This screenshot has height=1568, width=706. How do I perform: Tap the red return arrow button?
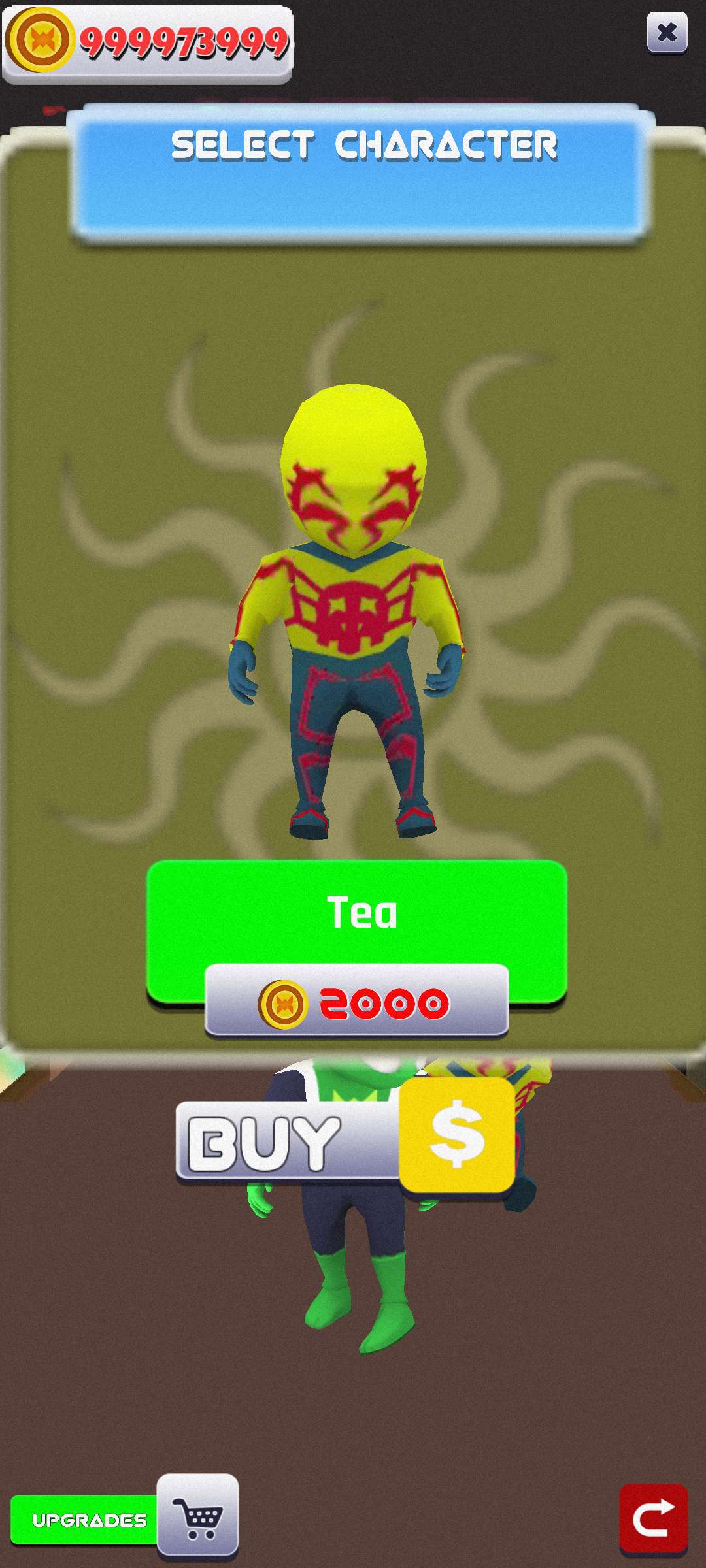(x=653, y=1520)
